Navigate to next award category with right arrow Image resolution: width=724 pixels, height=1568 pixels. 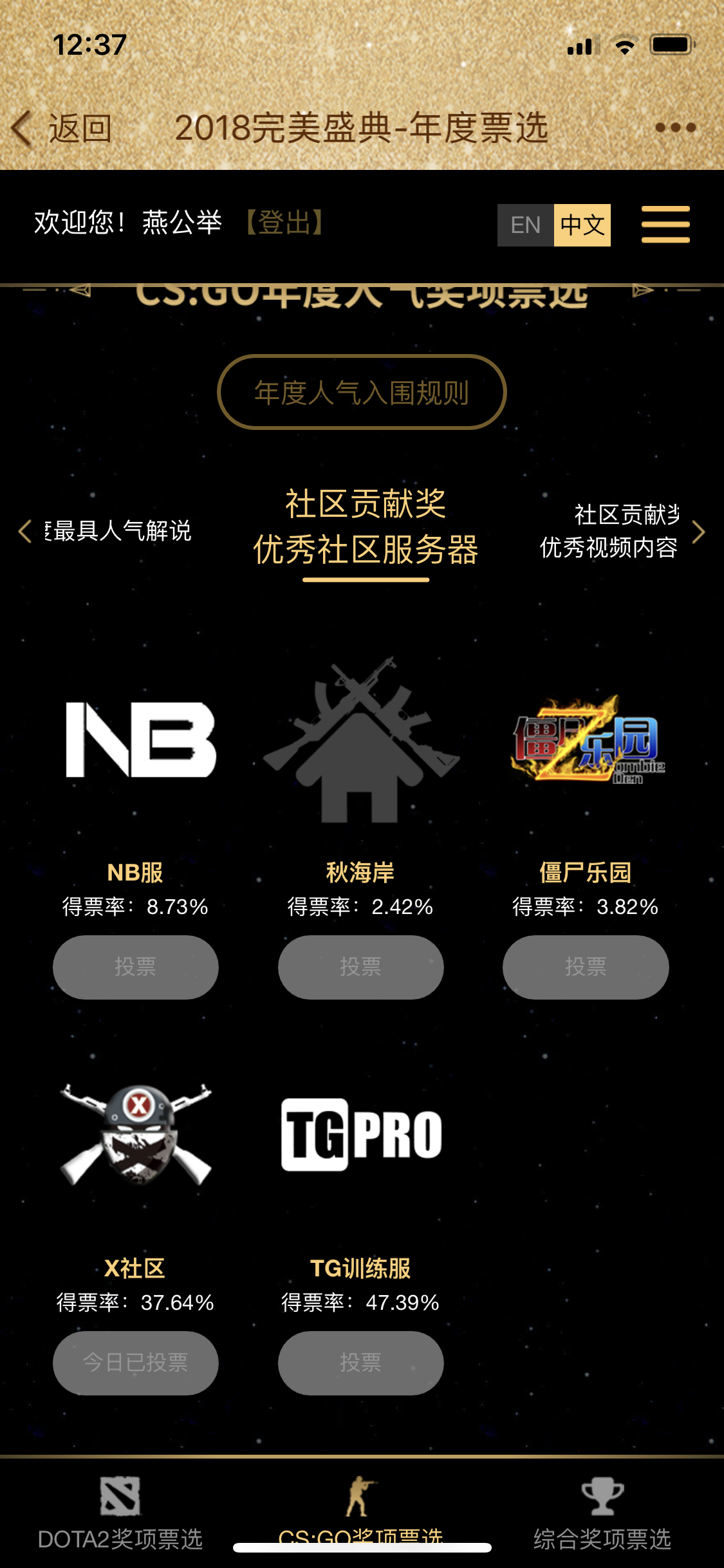pyautogui.click(x=698, y=532)
